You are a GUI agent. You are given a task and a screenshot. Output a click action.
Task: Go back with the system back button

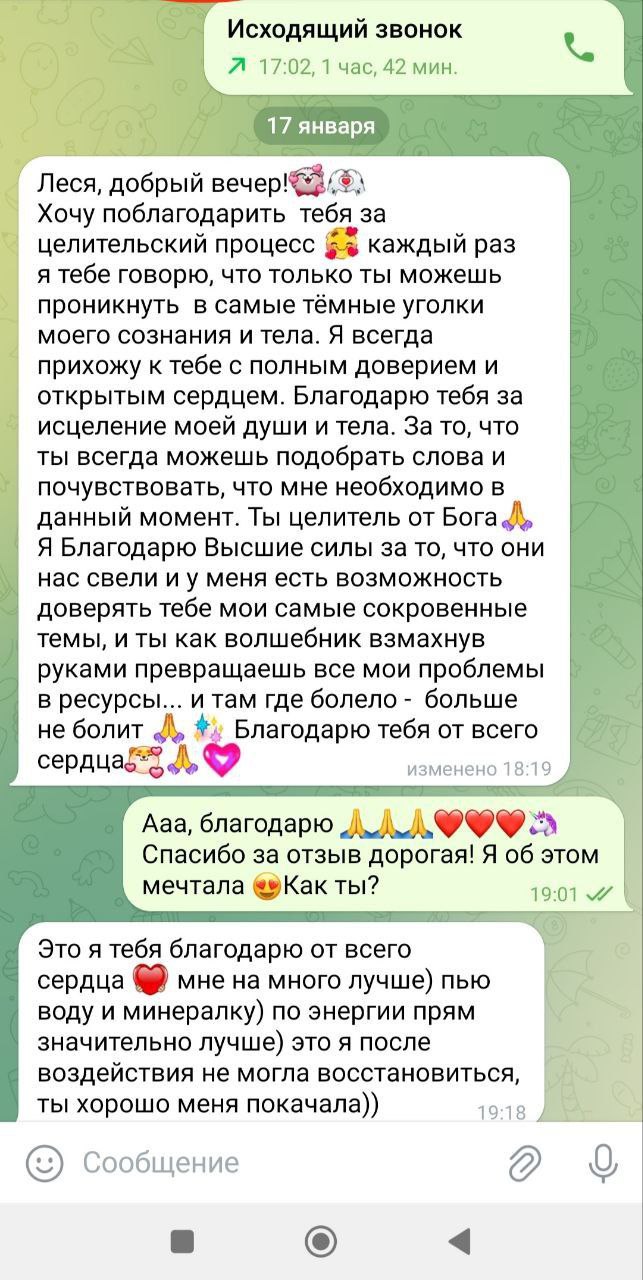[459, 1242]
